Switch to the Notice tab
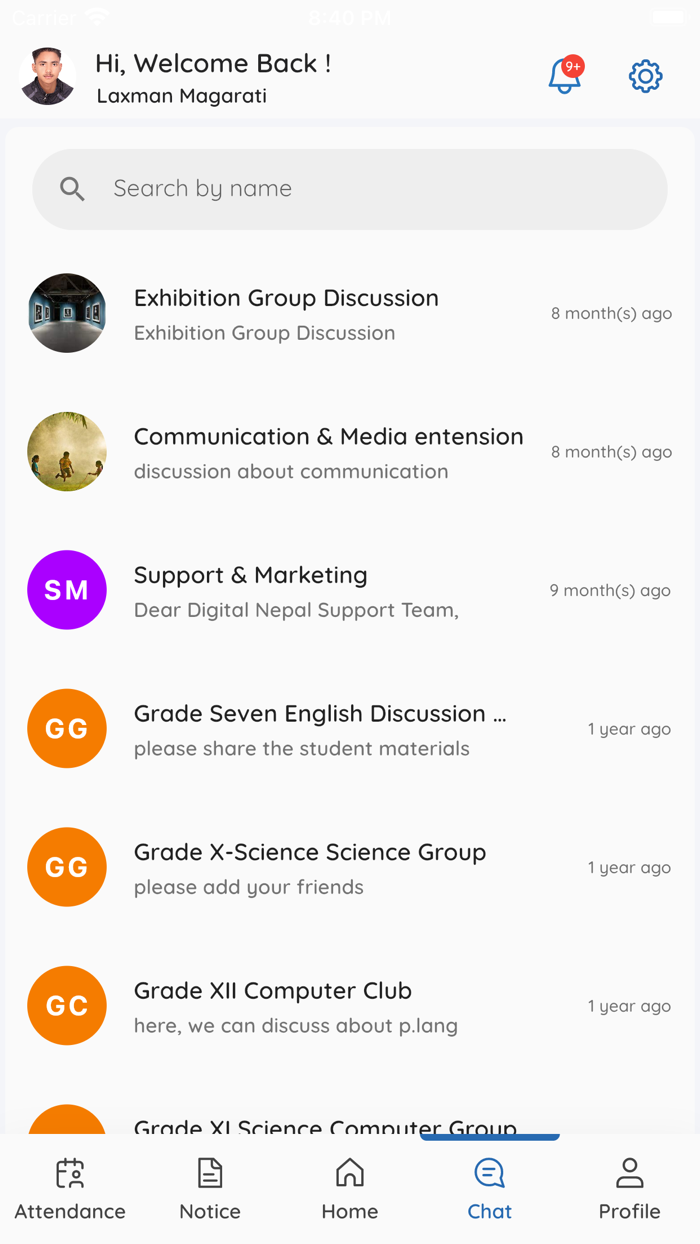This screenshot has width=700, height=1244. coord(210,1189)
